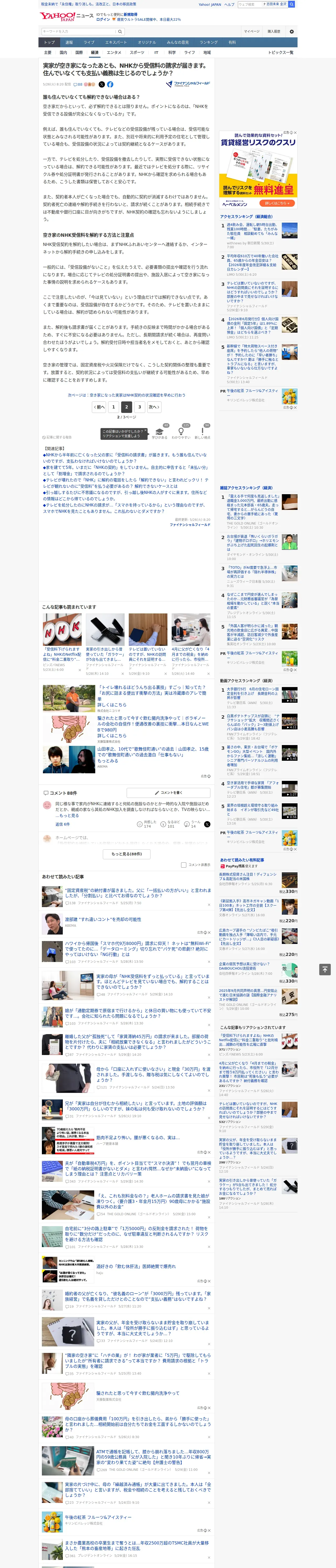Share the article on Facebook
This screenshot has height=1568, width=336.
coord(110,85)
